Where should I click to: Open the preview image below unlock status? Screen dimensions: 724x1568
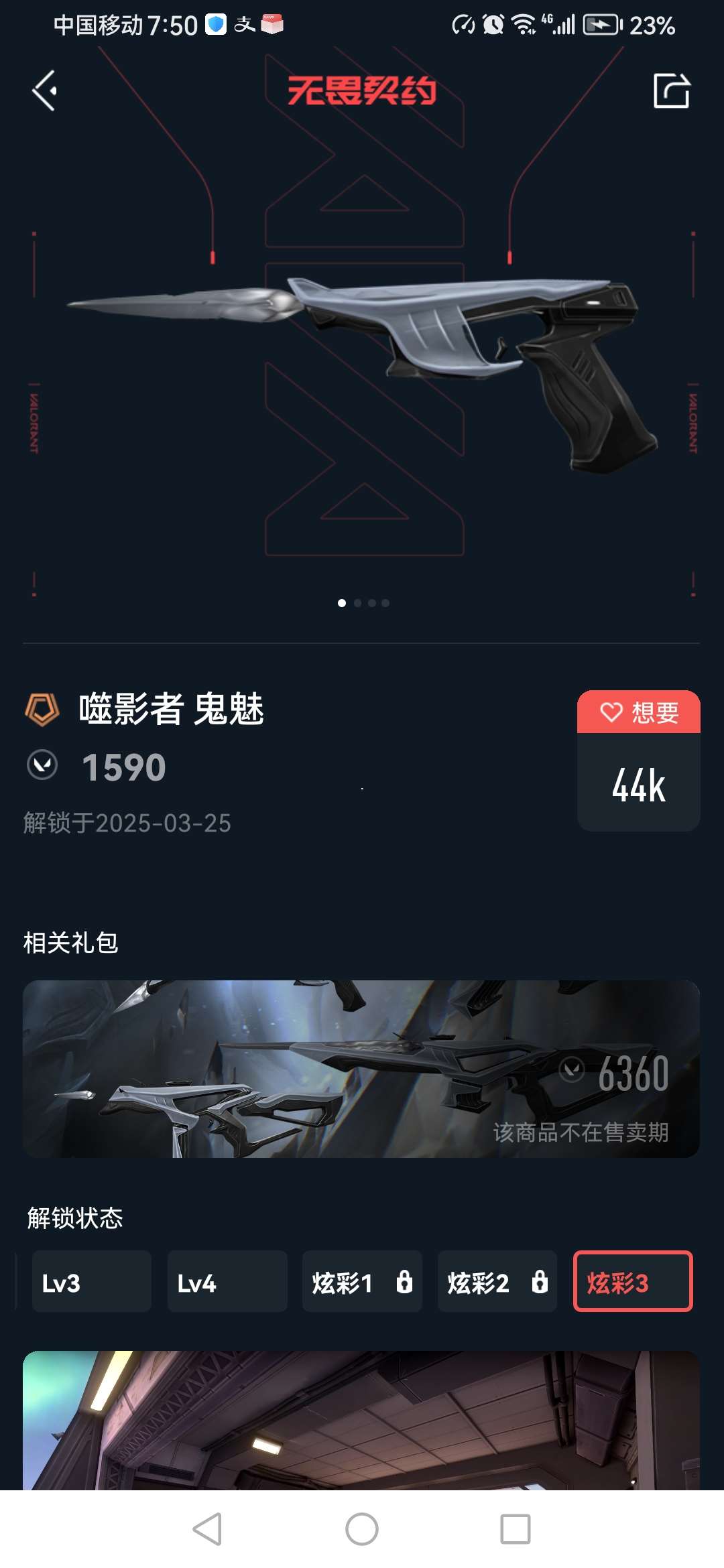tap(361, 1421)
